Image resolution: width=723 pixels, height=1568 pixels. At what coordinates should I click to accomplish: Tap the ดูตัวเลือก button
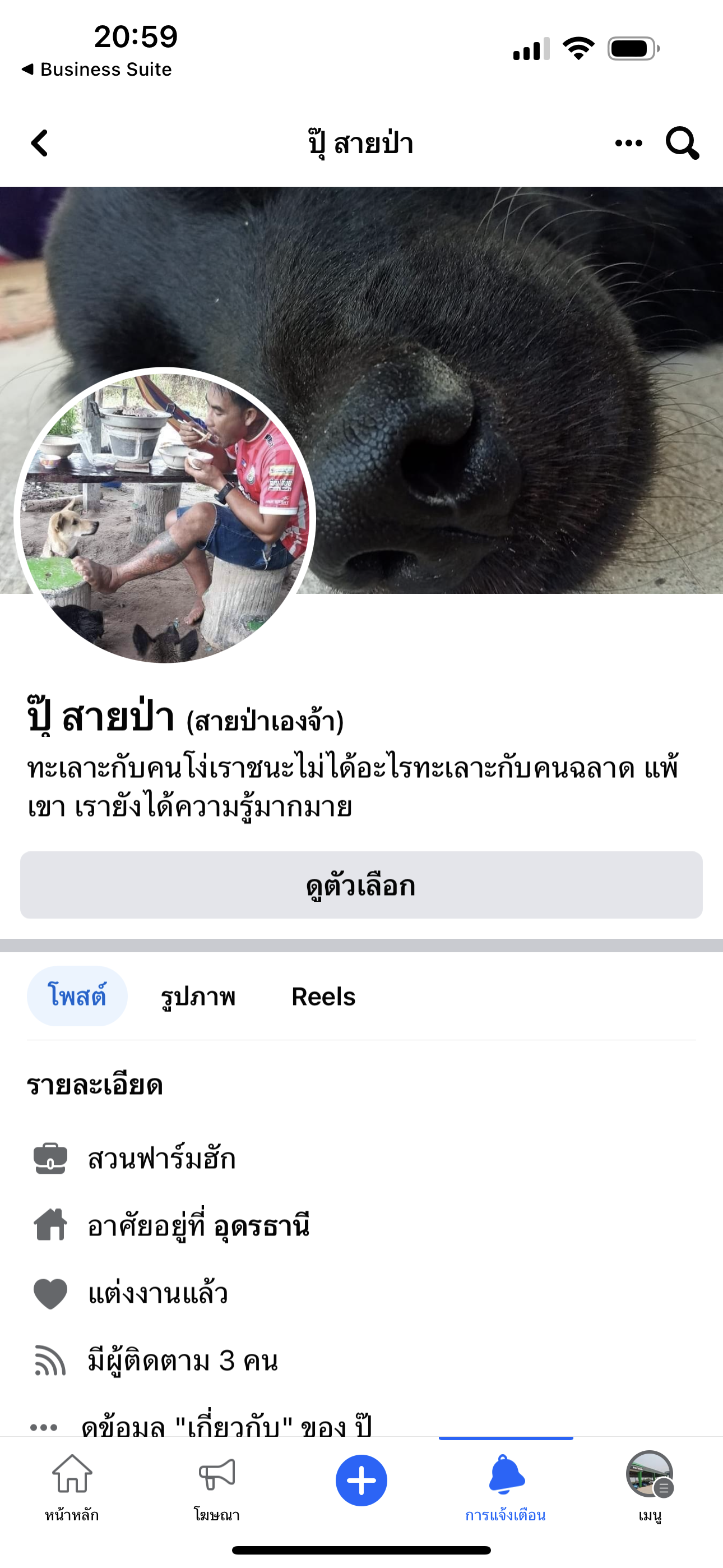tap(361, 885)
